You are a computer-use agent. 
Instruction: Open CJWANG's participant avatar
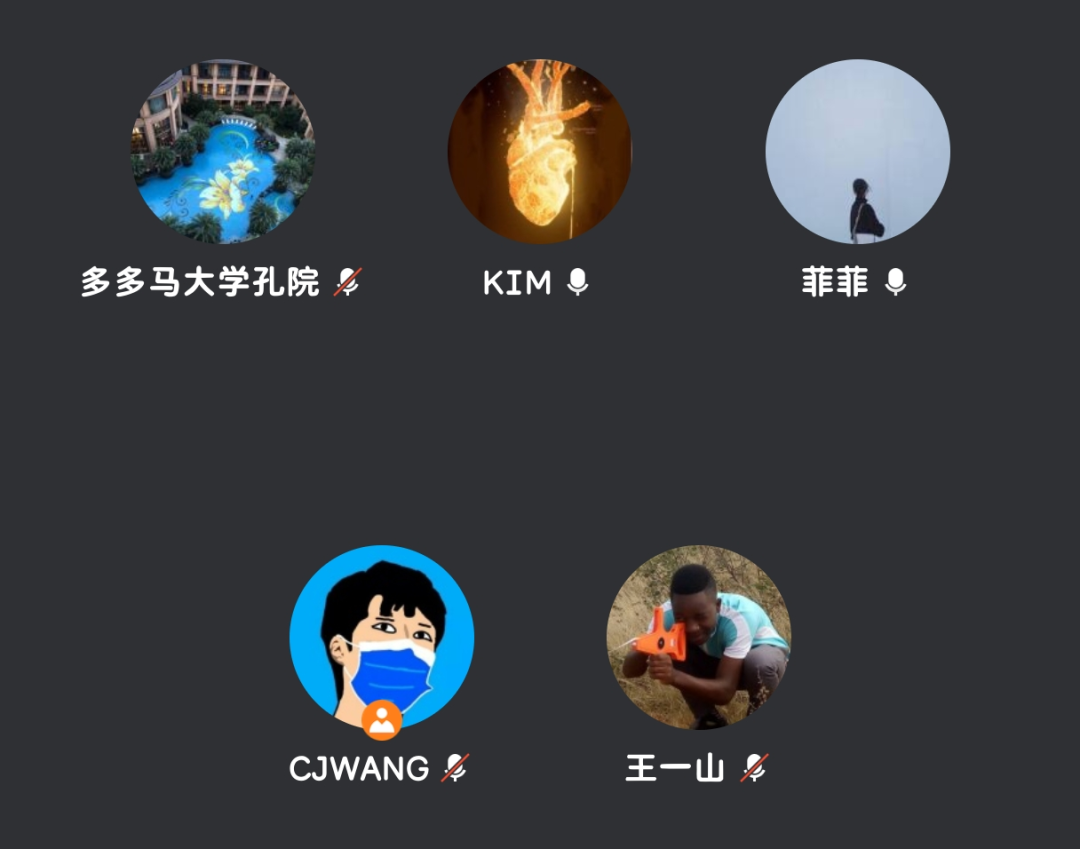point(382,638)
